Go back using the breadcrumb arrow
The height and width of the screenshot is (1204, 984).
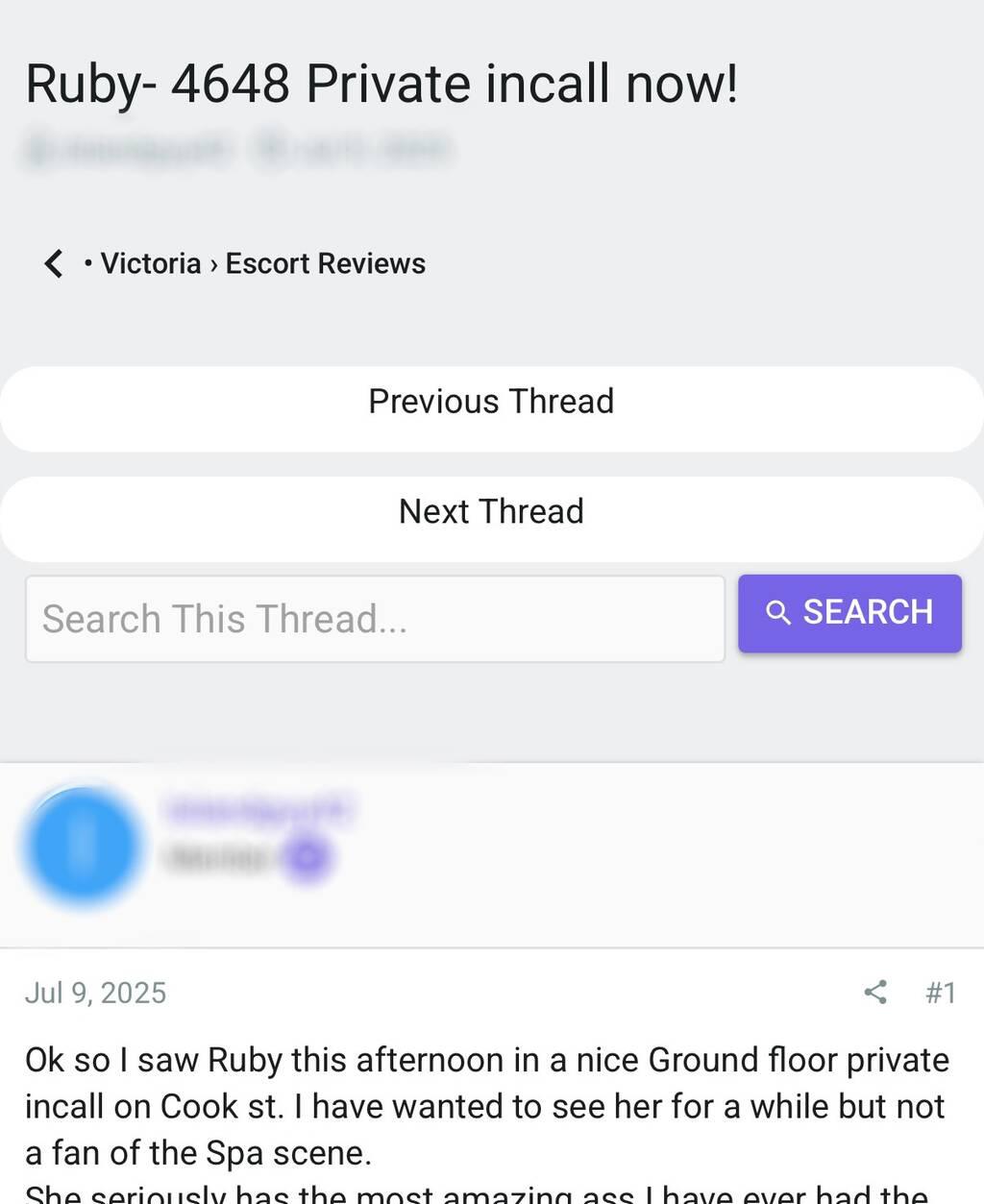(x=54, y=263)
